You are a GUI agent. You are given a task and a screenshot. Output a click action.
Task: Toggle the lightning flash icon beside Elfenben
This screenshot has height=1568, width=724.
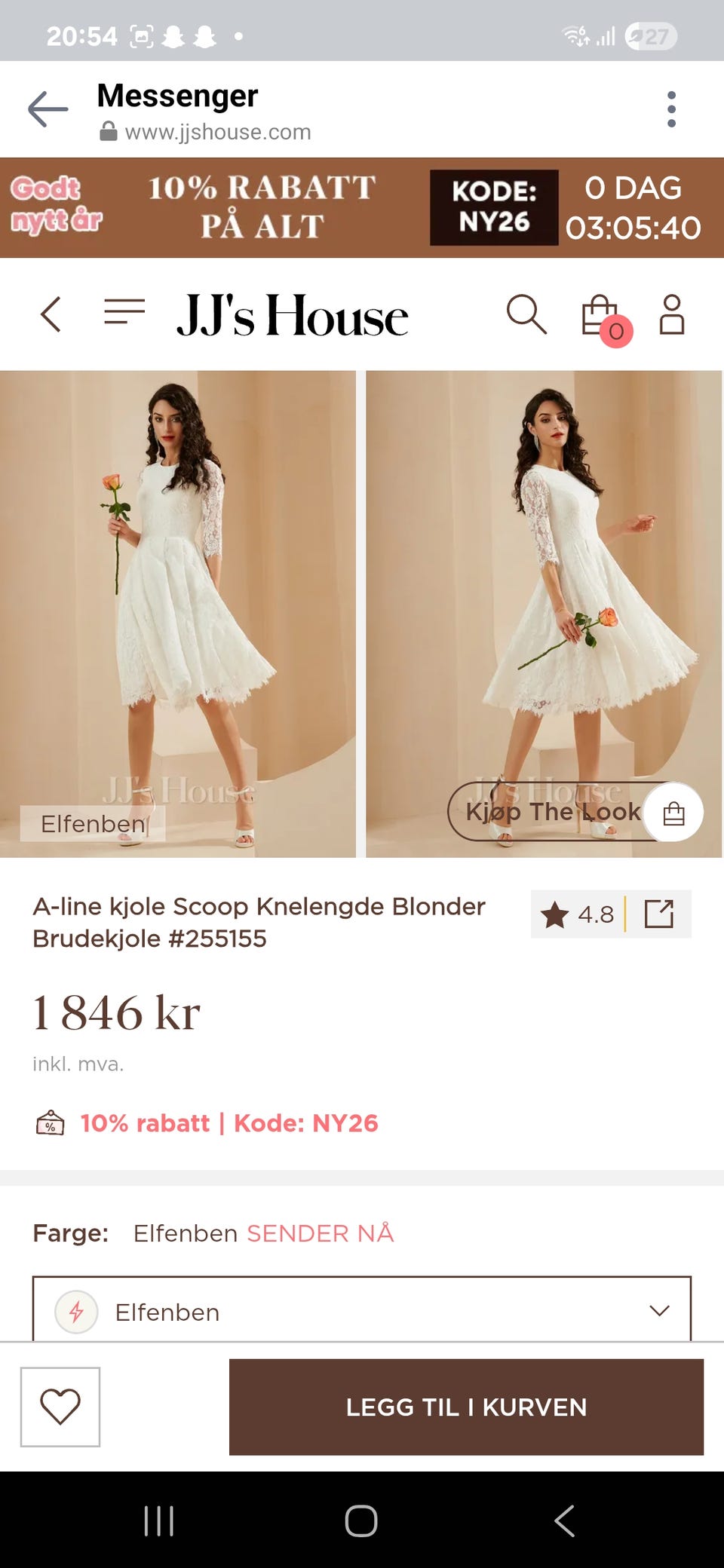click(75, 1311)
